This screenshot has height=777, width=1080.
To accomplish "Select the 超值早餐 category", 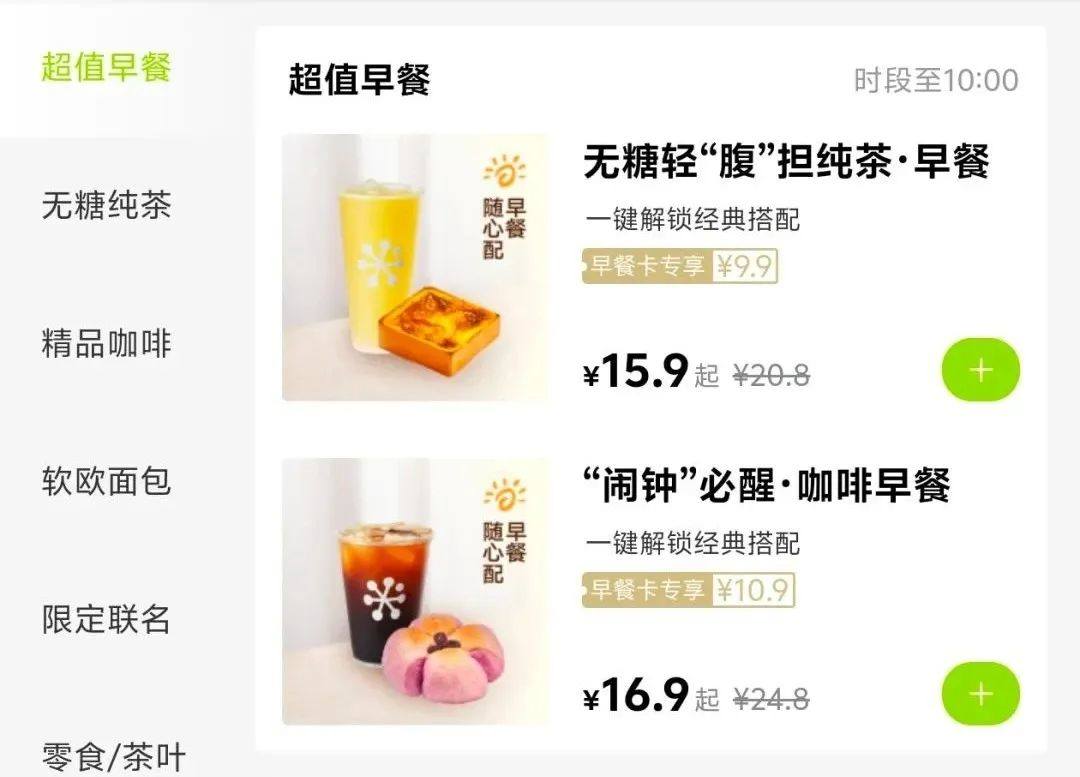I will pyautogui.click(x=106, y=67).
